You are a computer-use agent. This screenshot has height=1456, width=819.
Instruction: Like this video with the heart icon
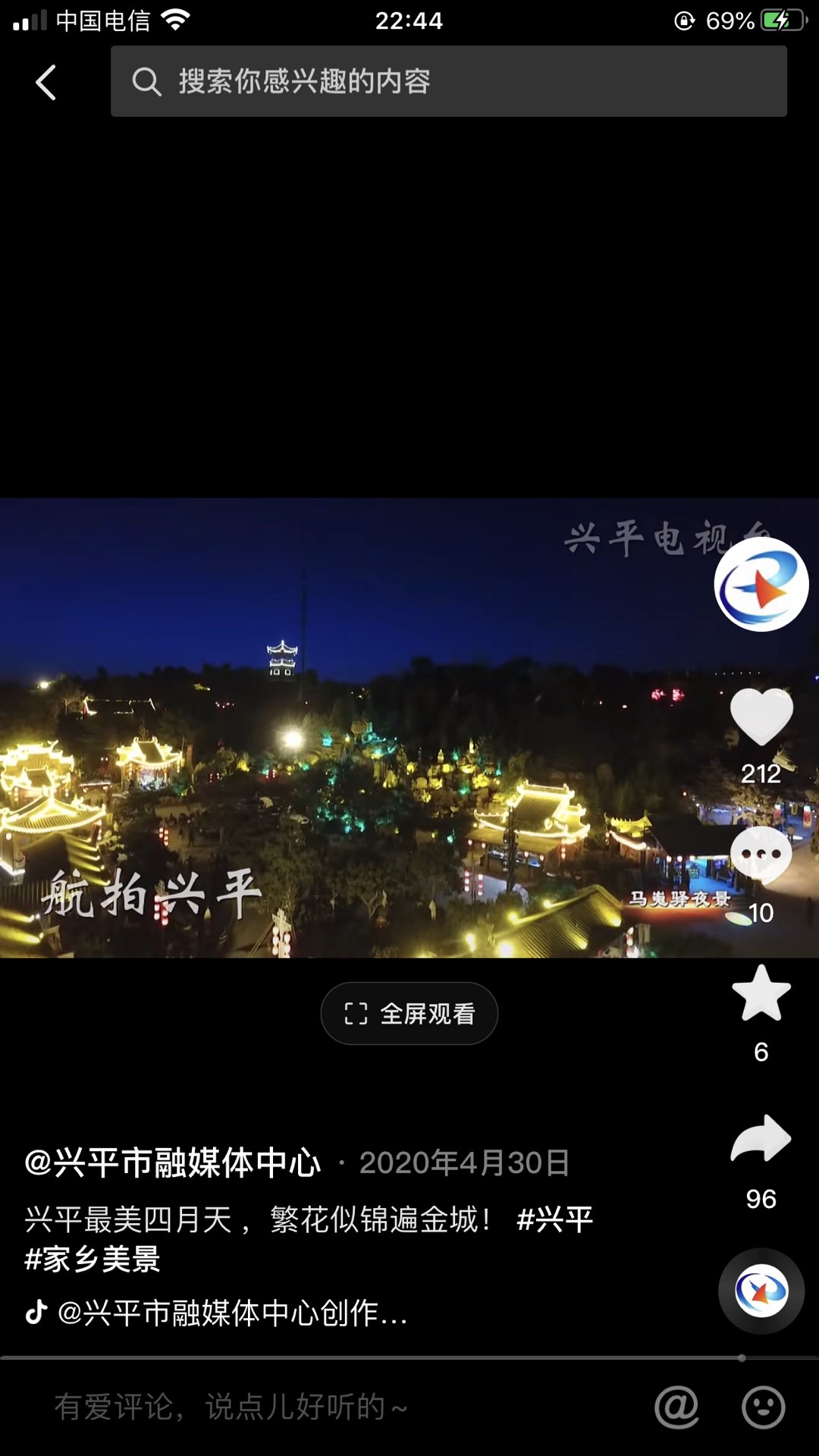[761, 717]
